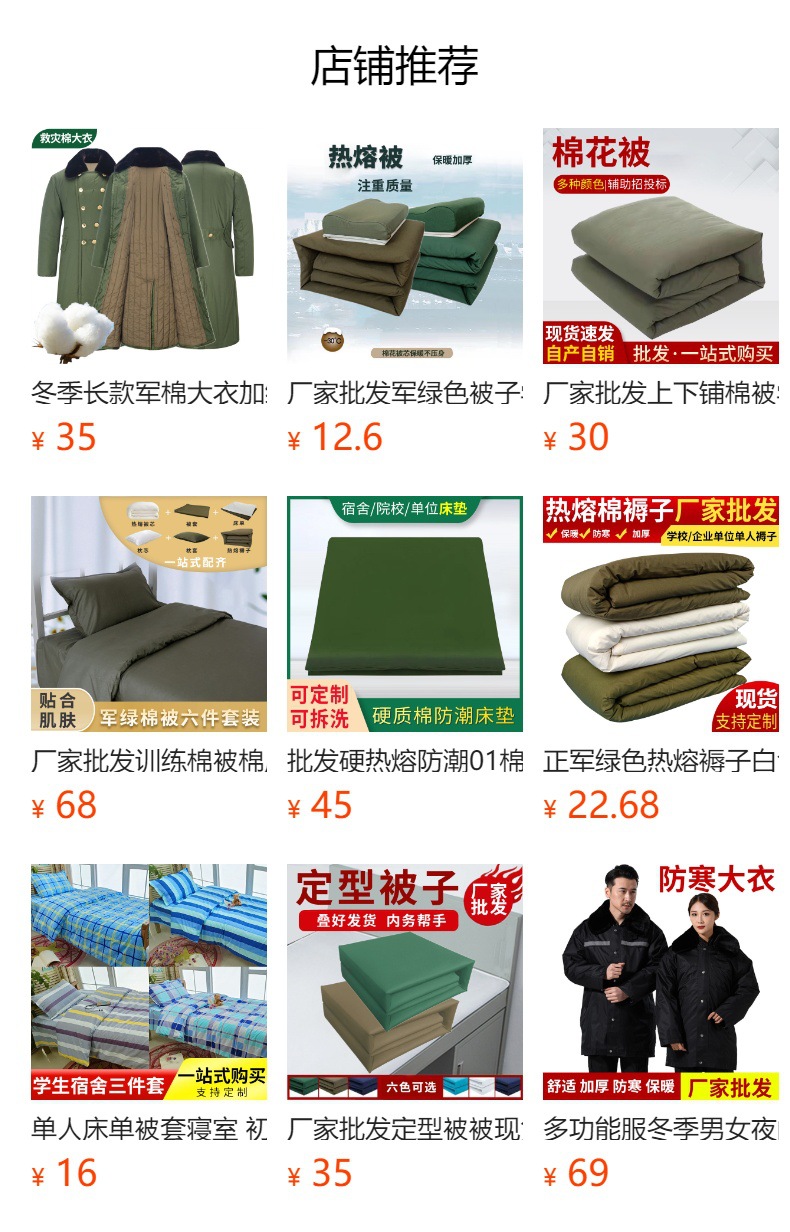Open the 单人床单被套寝室 three-piece set
790x1232 pixels.
point(149,982)
